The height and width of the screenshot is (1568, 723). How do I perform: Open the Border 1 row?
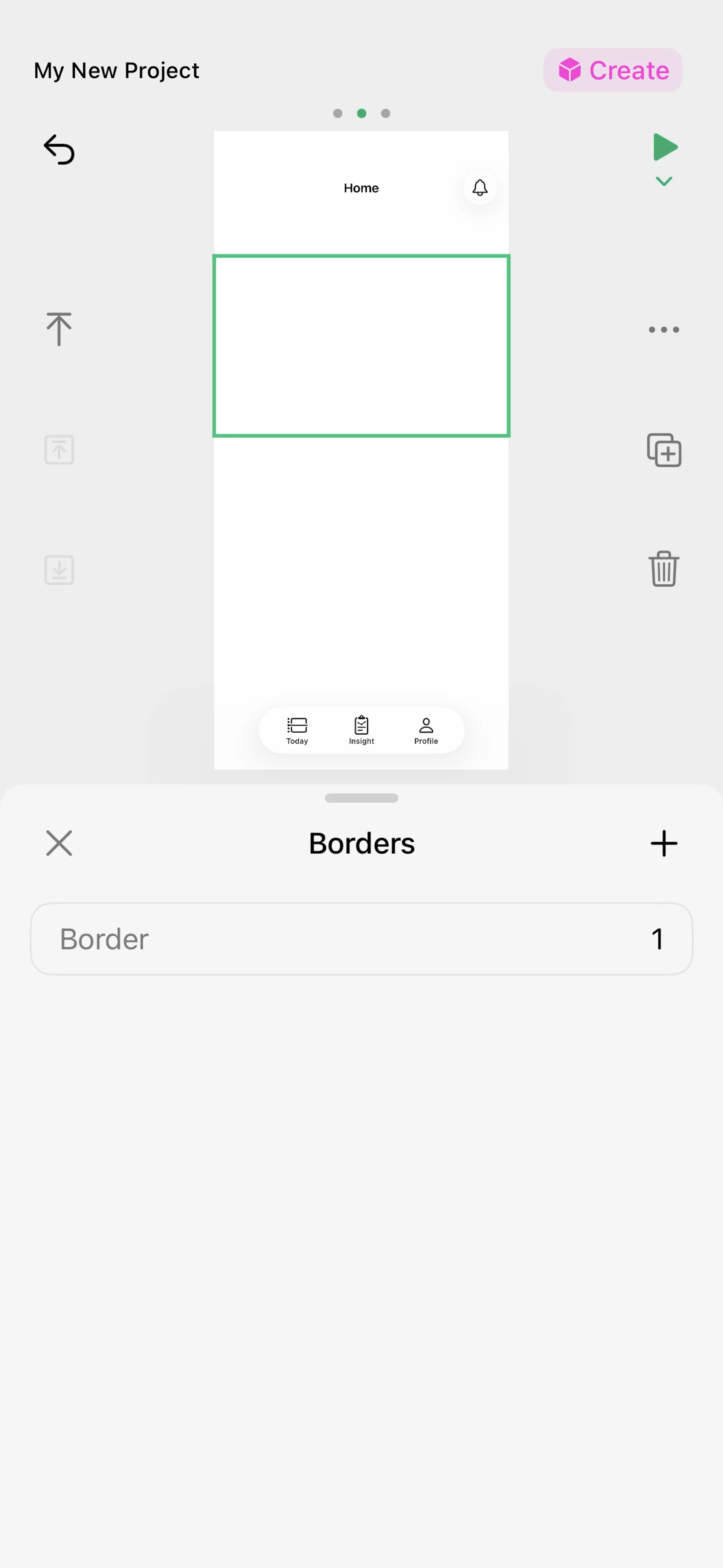coord(361,938)
